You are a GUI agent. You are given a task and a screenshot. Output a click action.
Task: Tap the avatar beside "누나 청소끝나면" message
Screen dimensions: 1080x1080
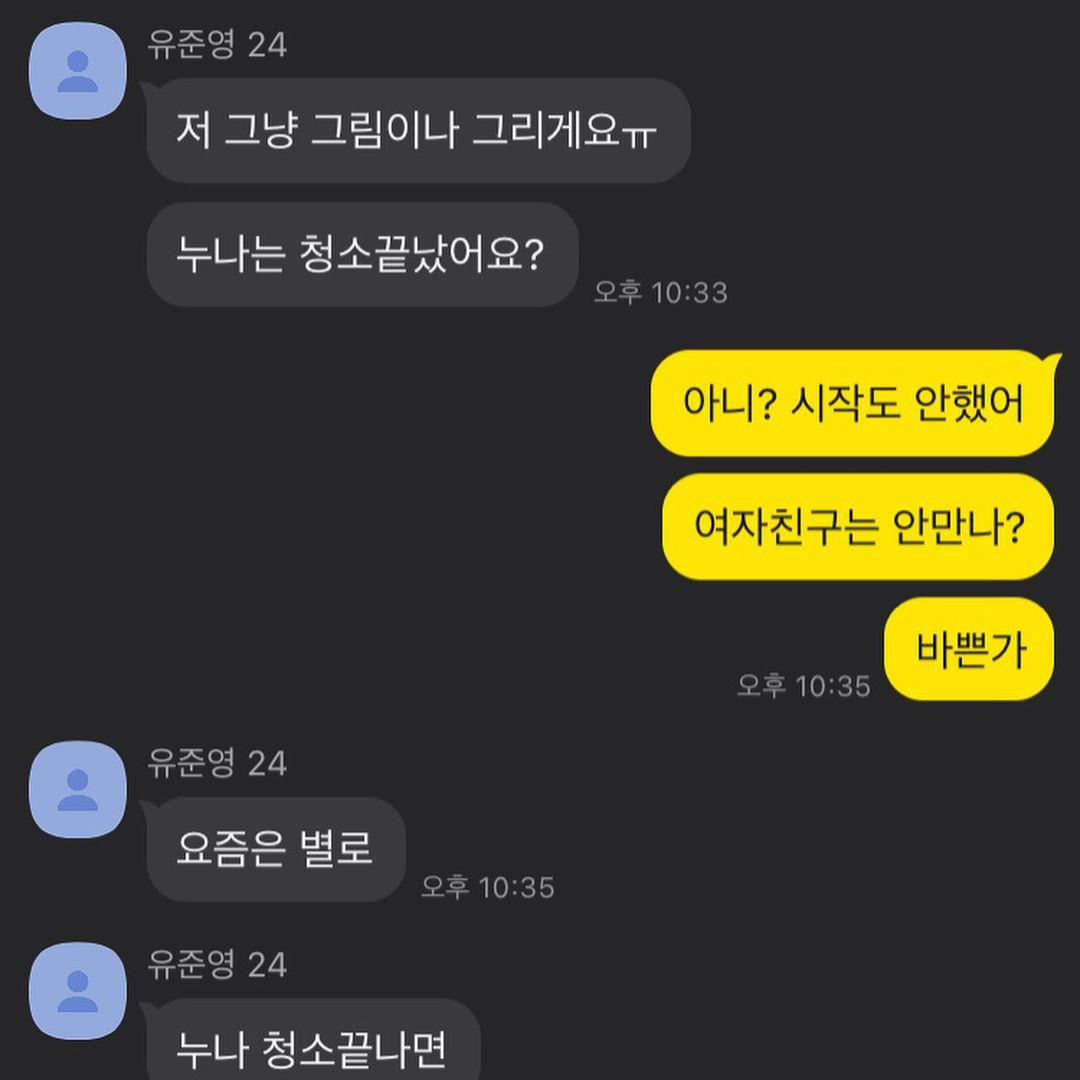[78, 991]
